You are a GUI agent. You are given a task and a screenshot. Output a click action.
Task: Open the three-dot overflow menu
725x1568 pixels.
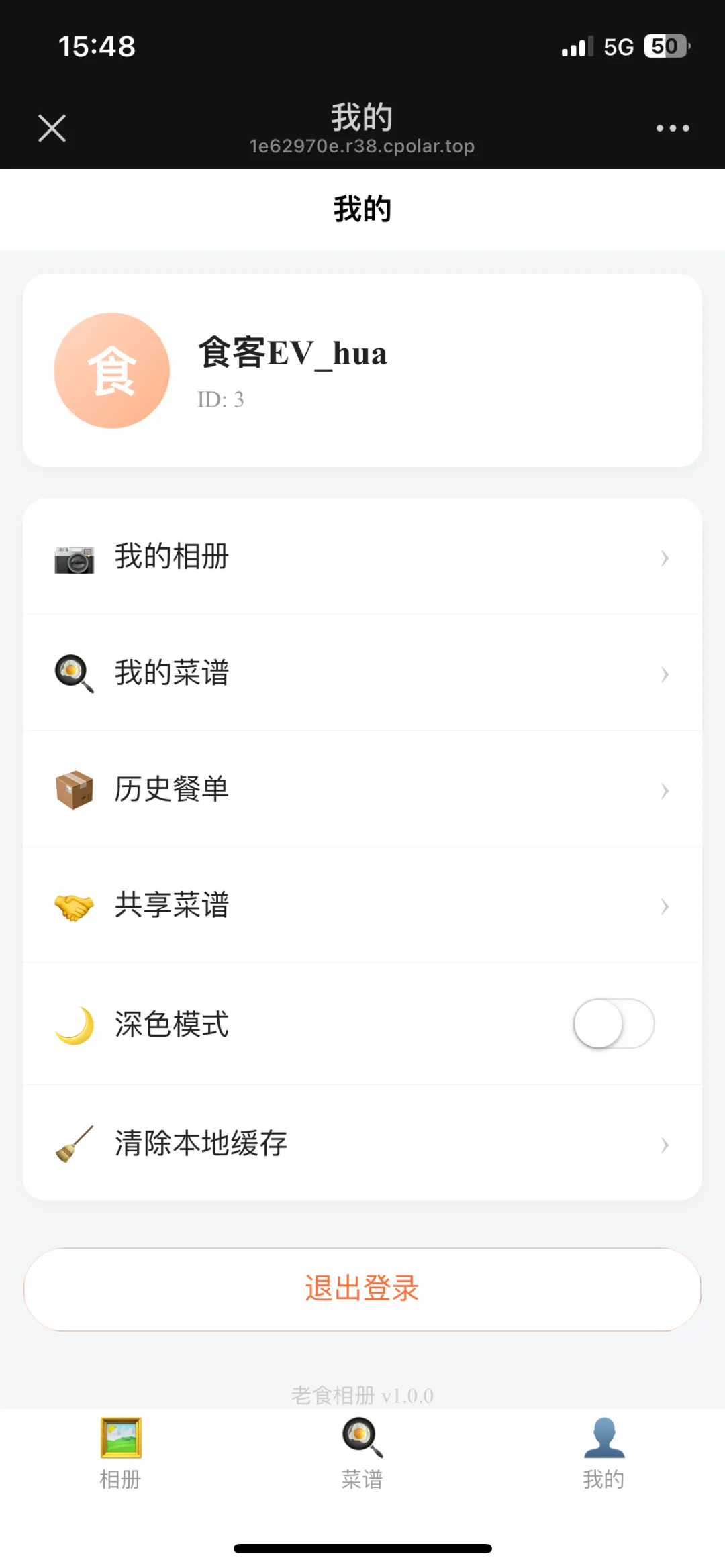click(673, 128)
